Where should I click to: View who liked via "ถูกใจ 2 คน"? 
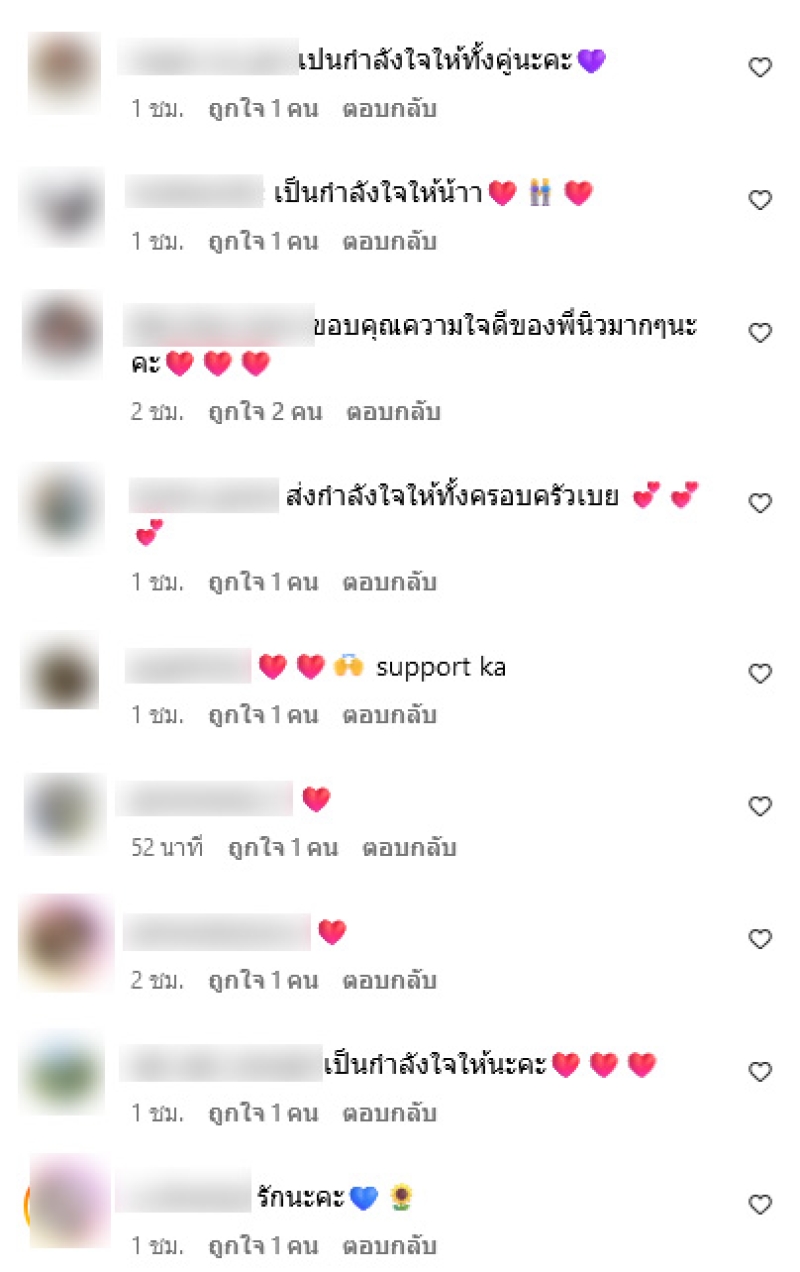click(265, 412)
